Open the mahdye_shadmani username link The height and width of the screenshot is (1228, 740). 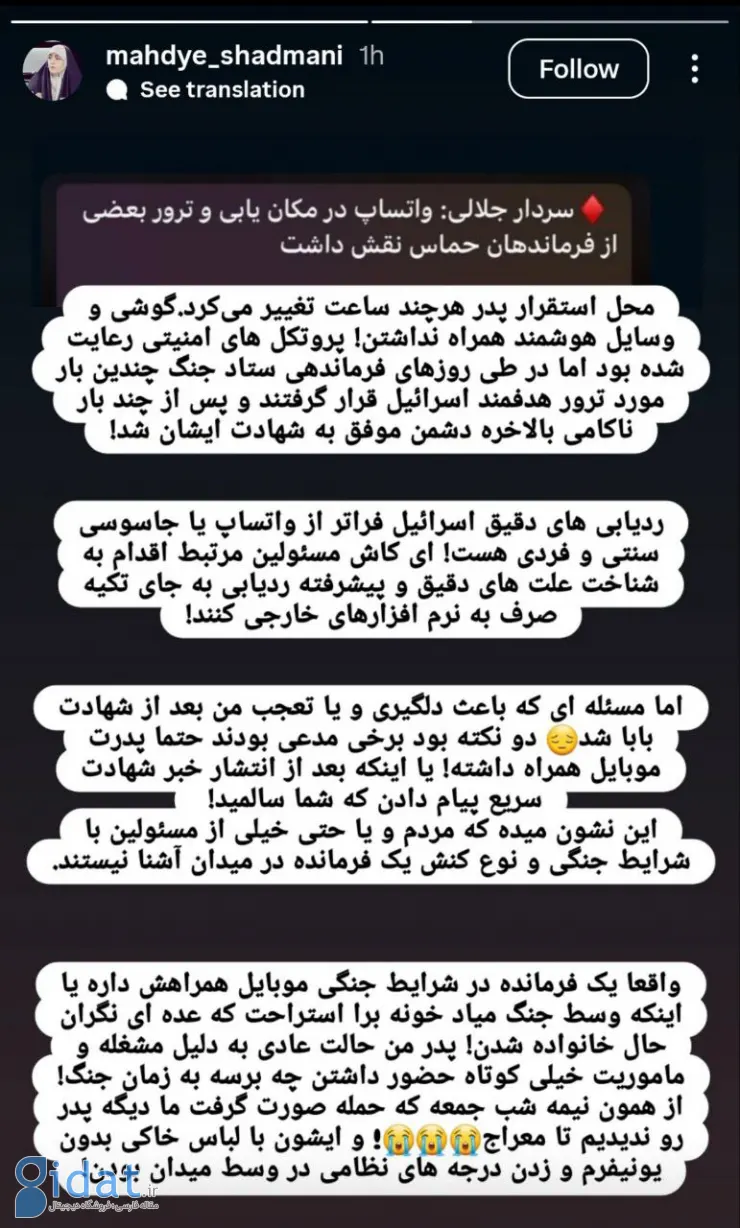(x=225, y=55)
